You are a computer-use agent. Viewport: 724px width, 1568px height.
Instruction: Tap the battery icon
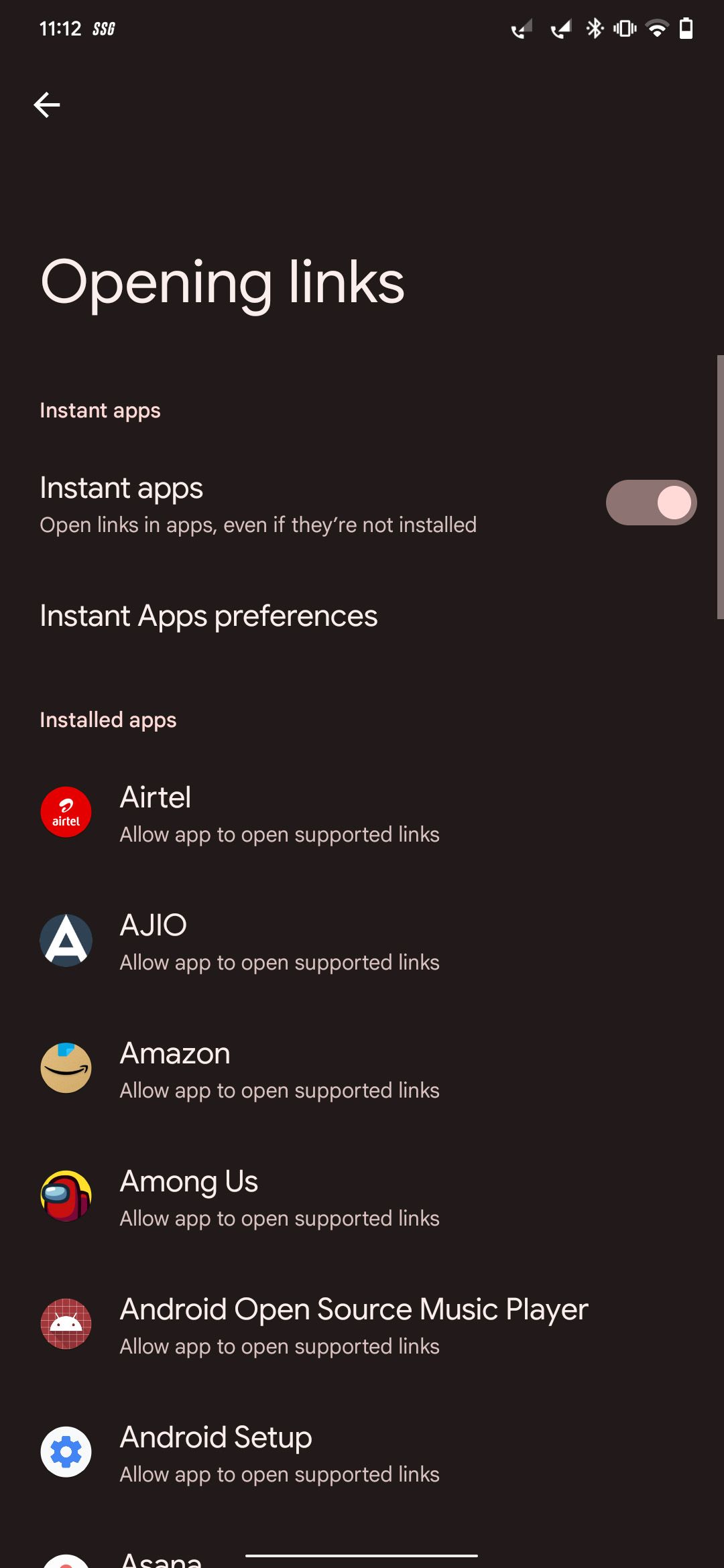686,28
